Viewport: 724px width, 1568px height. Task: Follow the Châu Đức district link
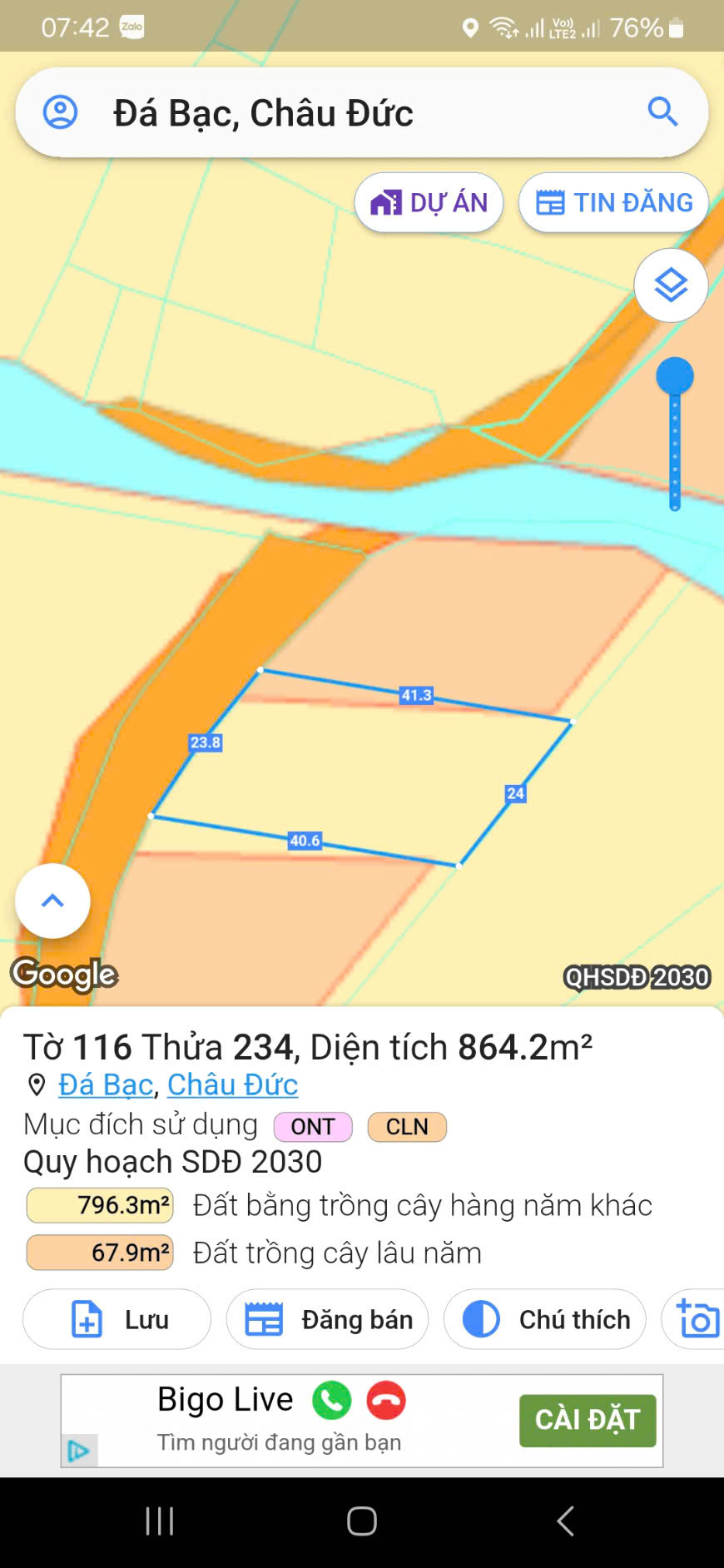(x=232, y=1084)
